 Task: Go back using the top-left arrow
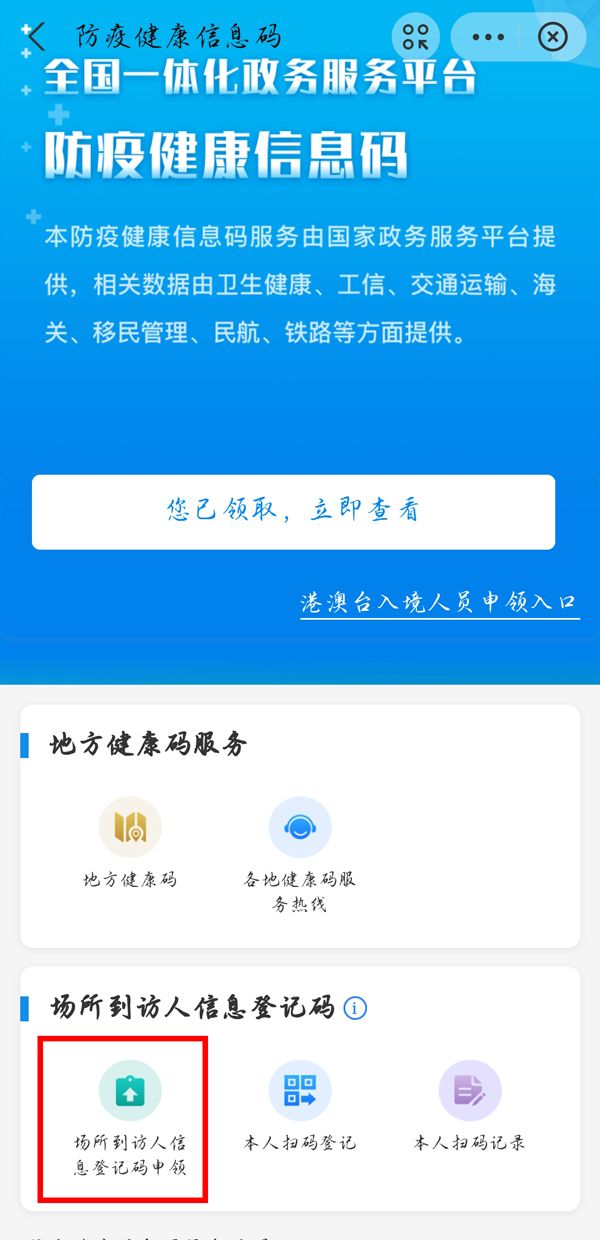pyautogui.click(x=36, y=37)
